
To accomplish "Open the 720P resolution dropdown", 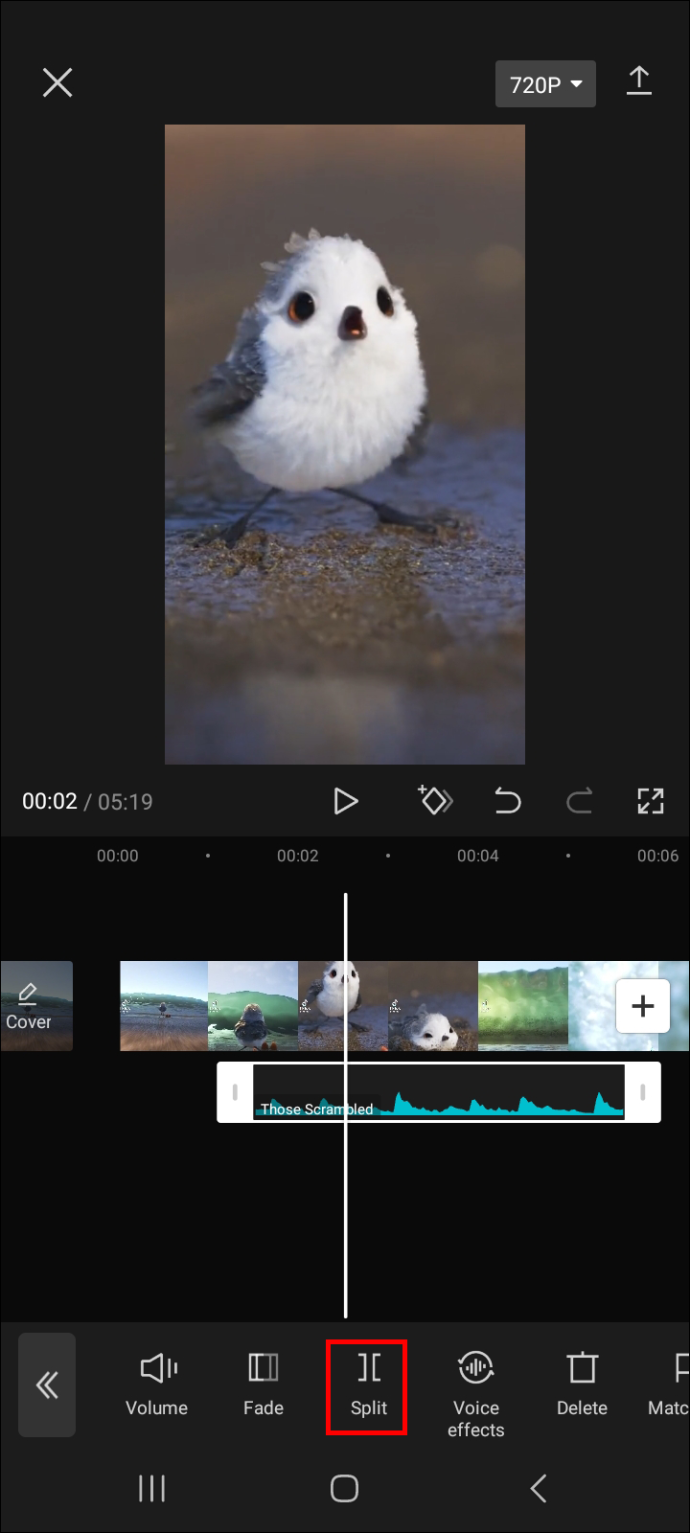I will tap(545, 85).
